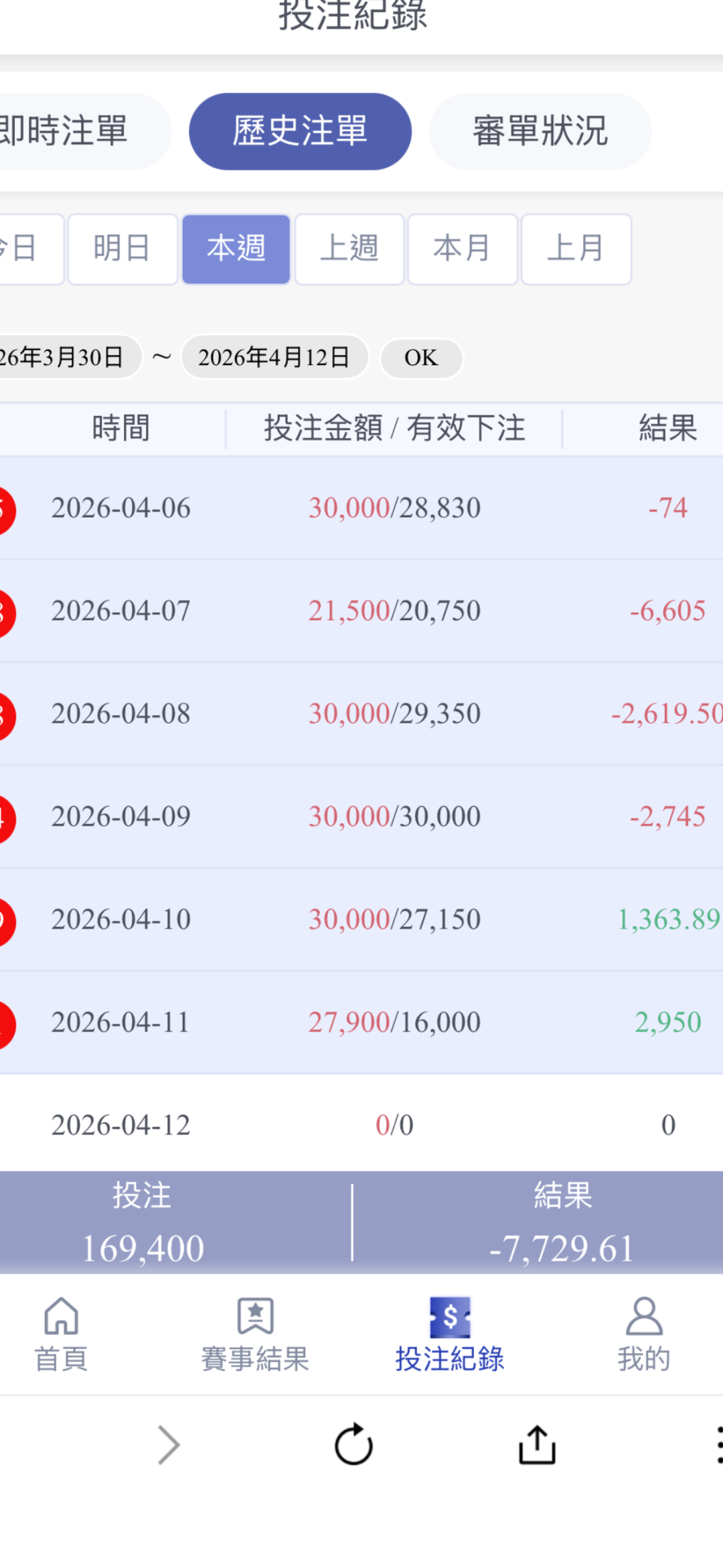Open the 2026-04-08 betting entry

coord(361,714)
